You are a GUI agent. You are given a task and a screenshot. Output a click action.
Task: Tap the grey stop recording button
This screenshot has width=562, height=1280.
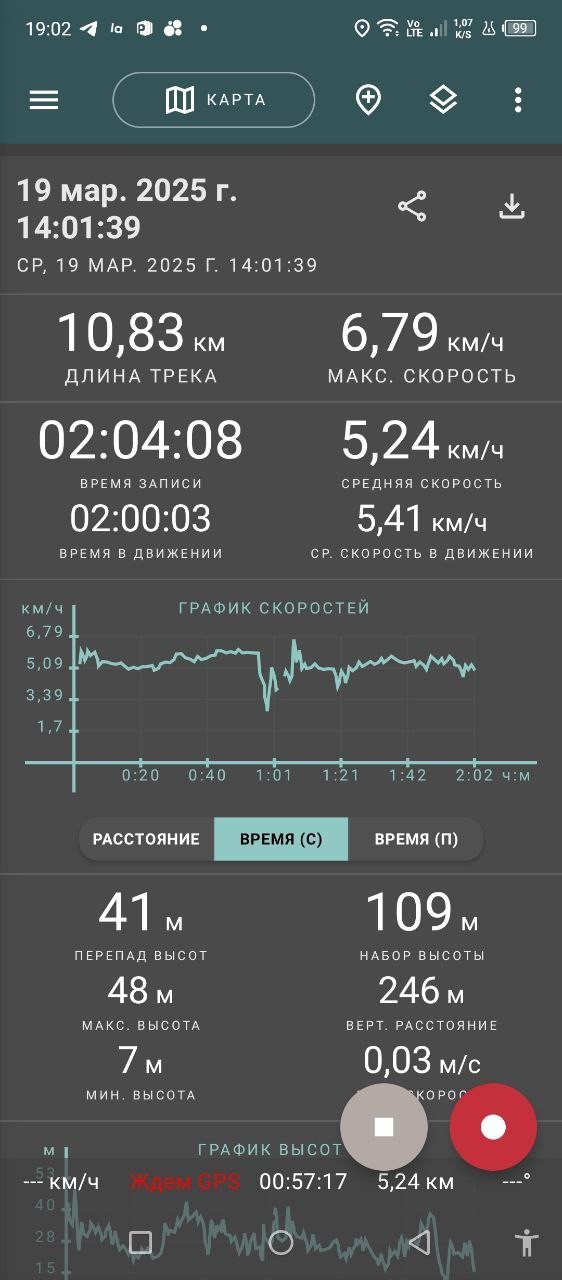point(384,1127)
